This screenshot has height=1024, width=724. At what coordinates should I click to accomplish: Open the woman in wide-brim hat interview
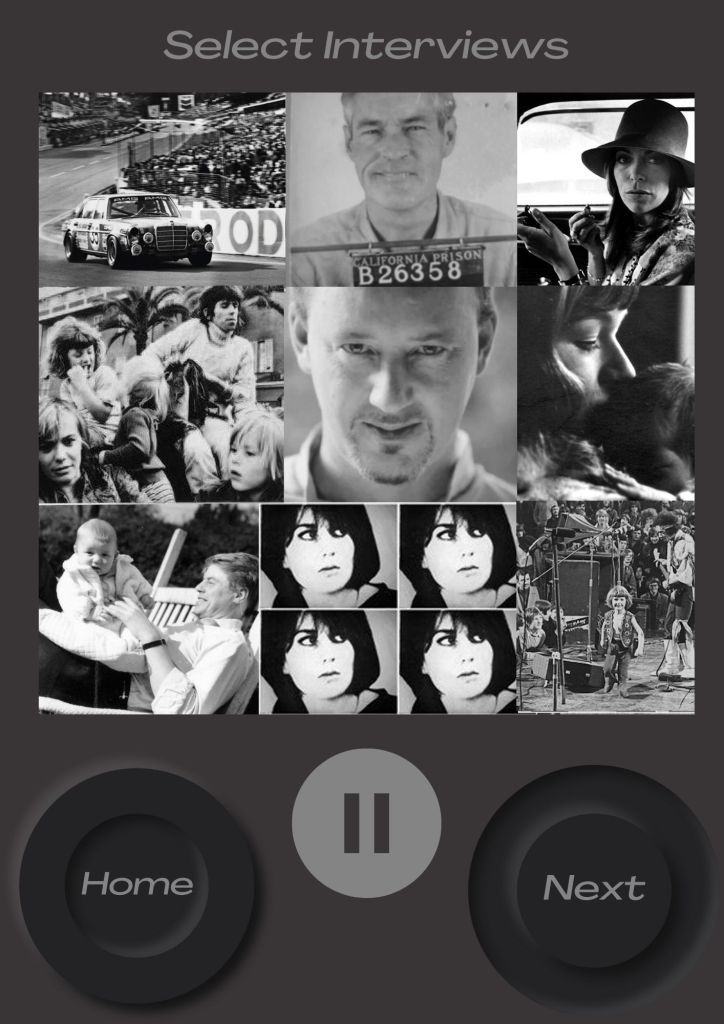point(606,190)
